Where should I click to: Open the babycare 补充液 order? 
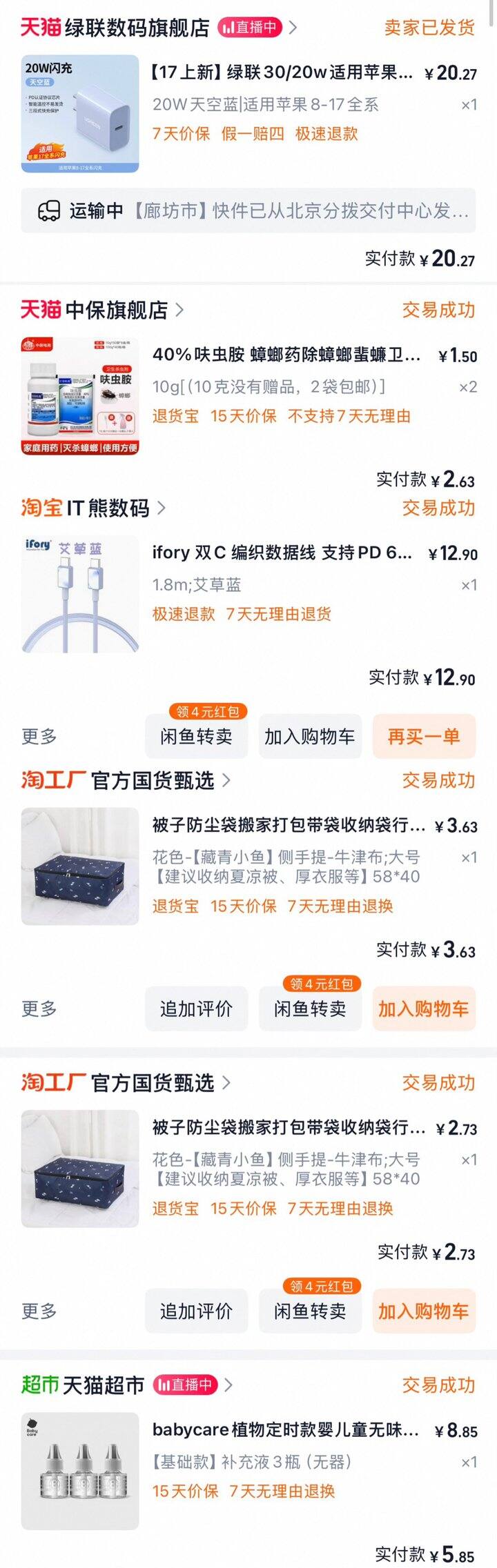pos(286,1431)
